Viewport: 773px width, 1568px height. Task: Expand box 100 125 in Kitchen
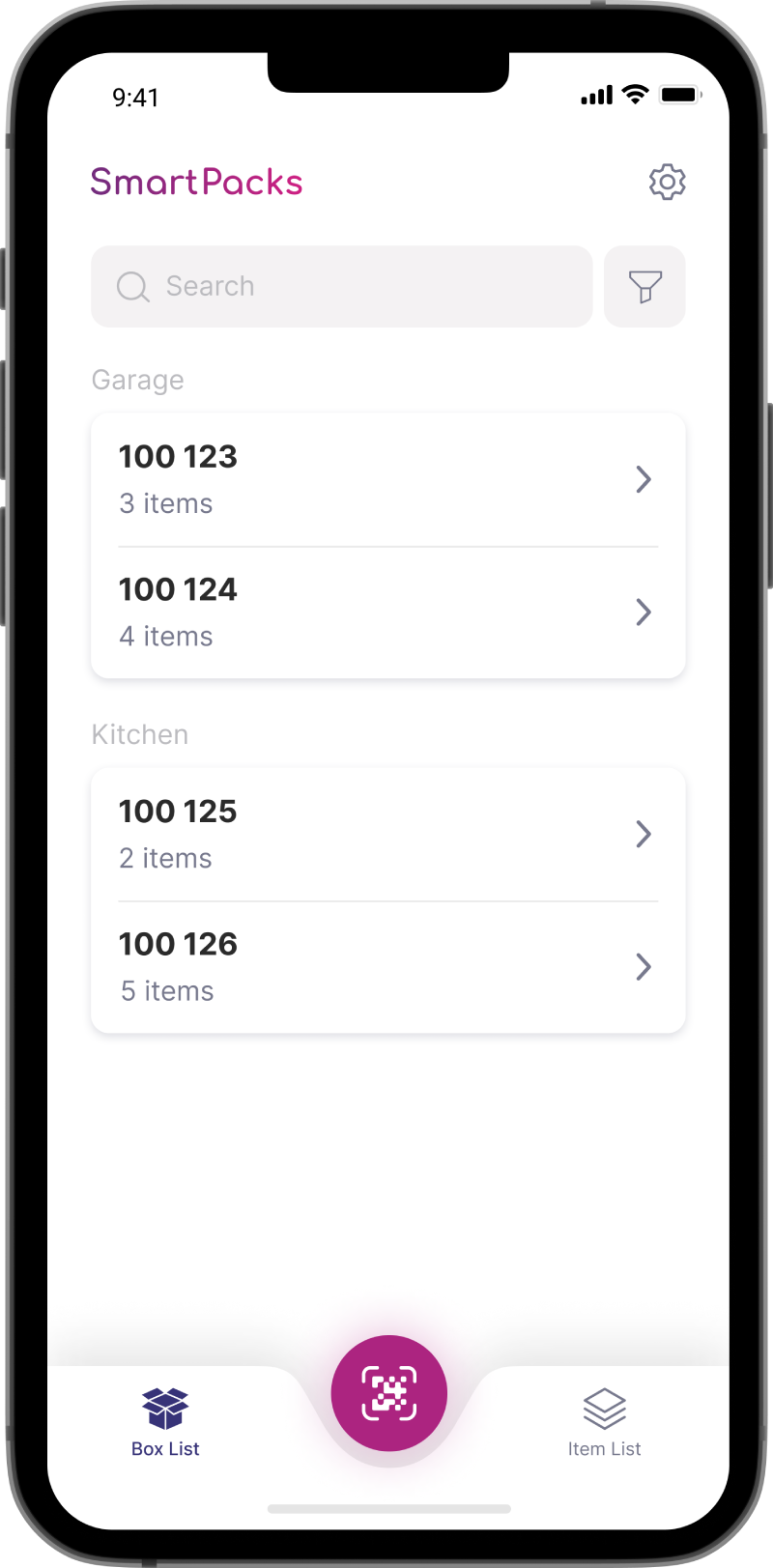tap(643, 834)
